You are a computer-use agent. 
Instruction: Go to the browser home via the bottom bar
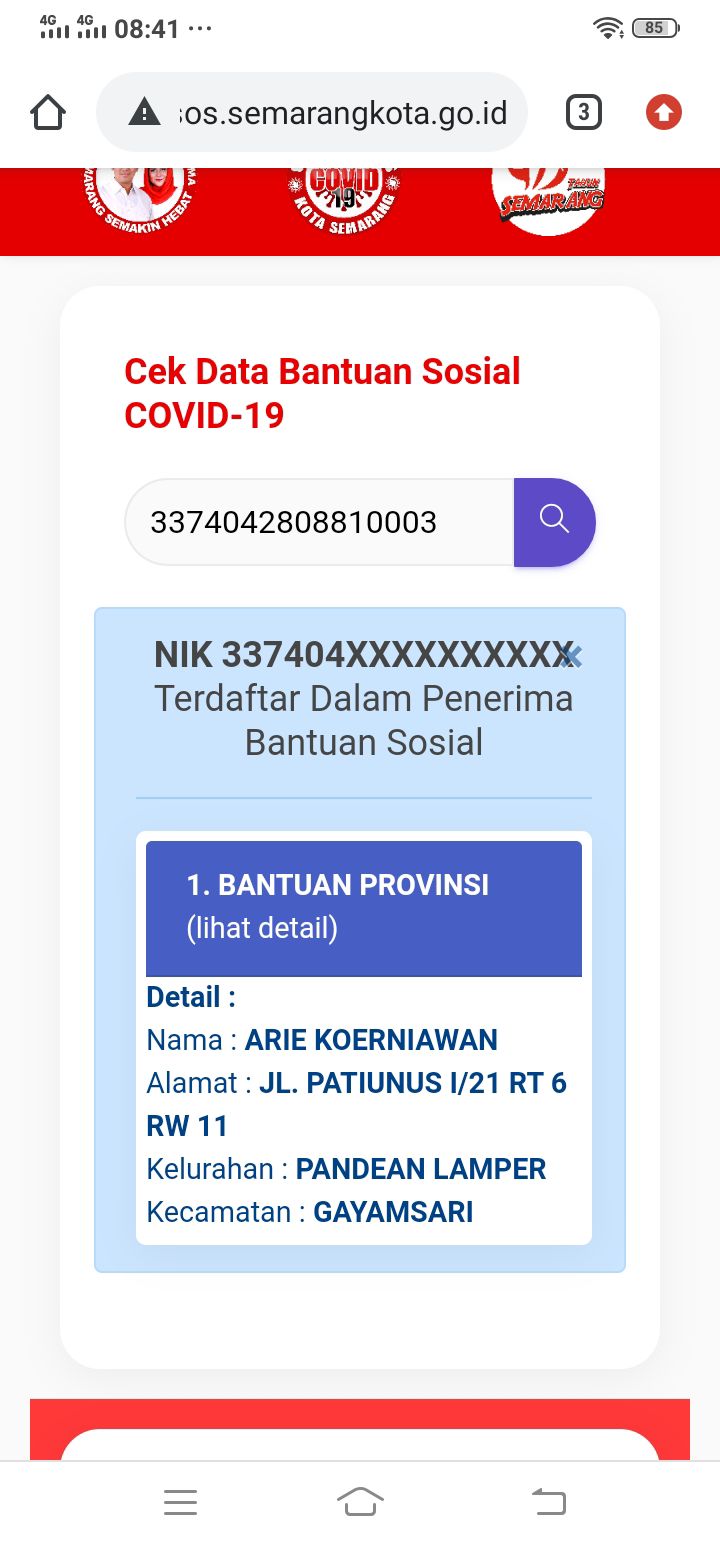[360, 1502]
